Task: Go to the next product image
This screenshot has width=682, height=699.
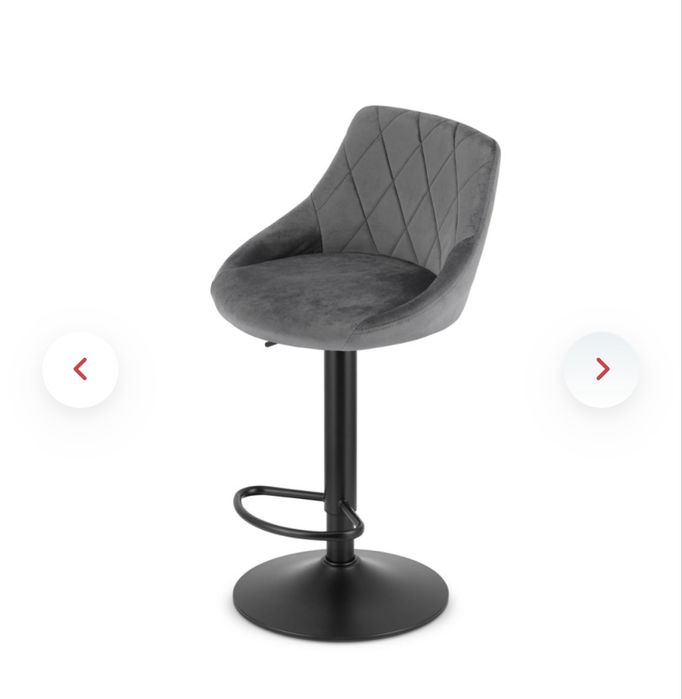Action: [x=602, y=369]
